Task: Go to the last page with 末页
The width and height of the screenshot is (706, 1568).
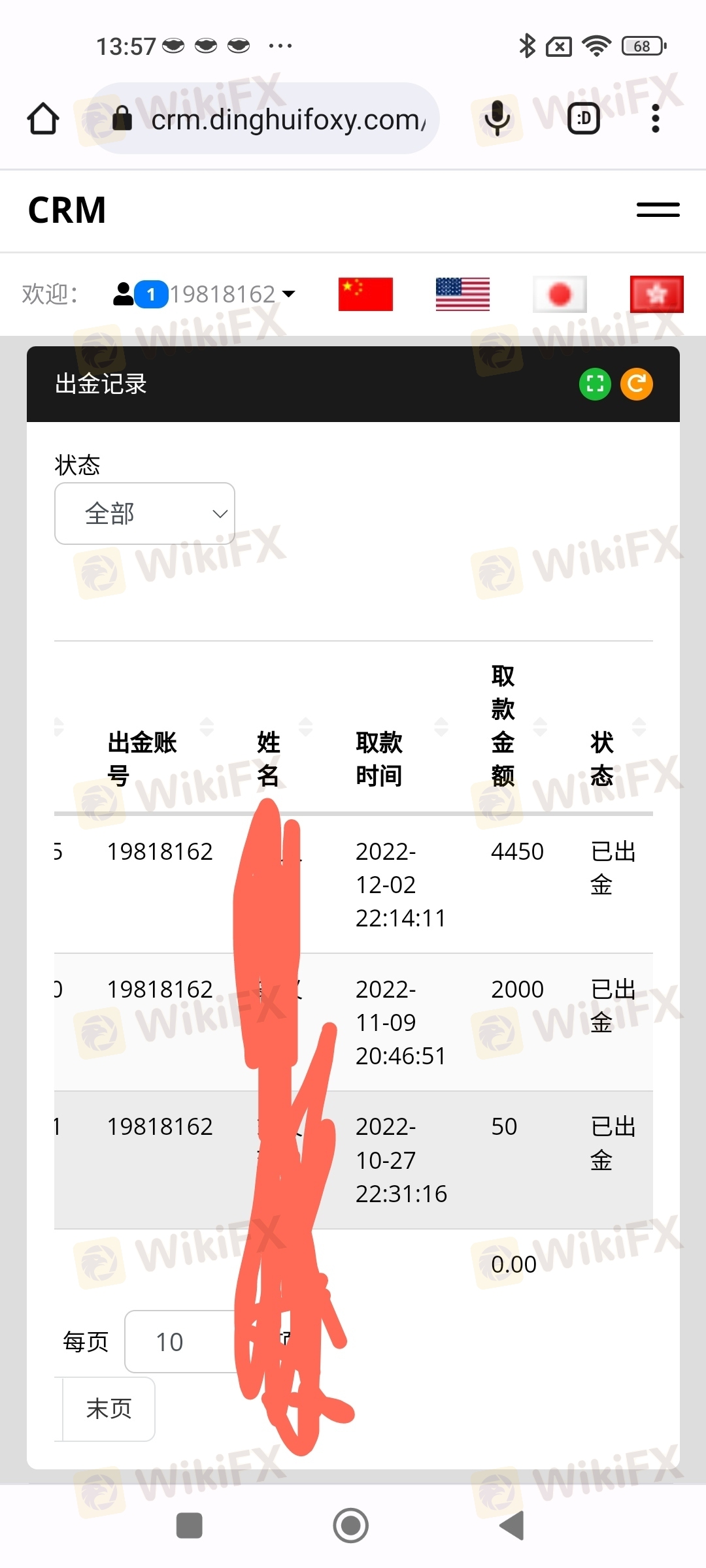Action: coord(109,1409)
